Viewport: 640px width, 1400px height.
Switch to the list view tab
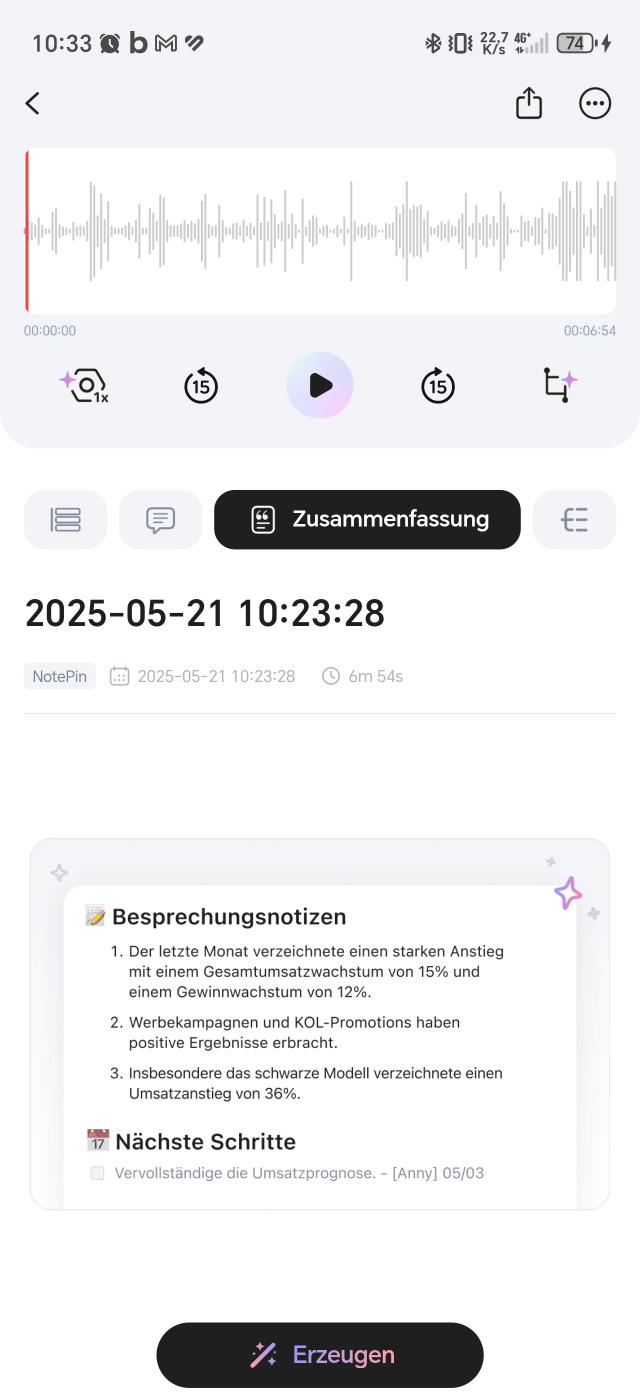(65, 520)
